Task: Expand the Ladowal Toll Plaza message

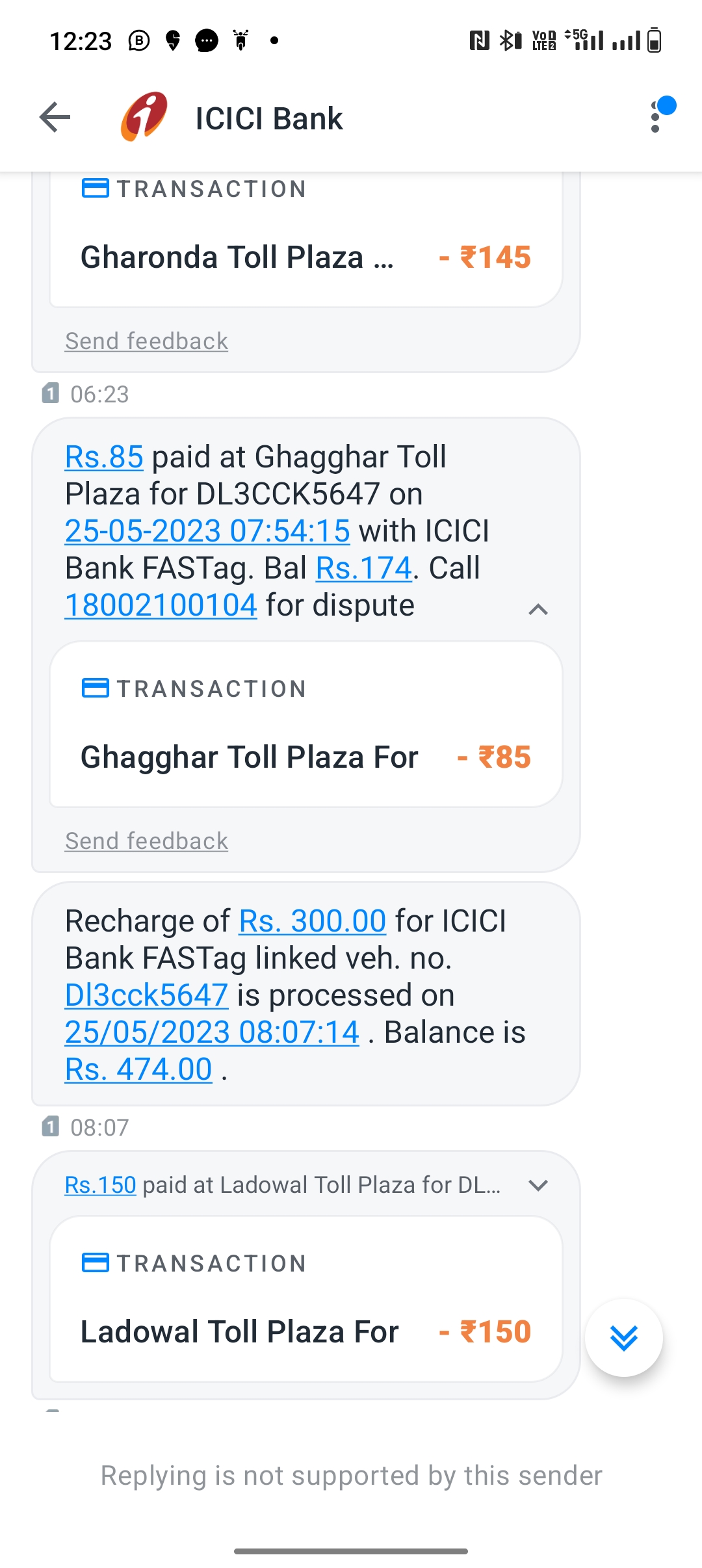Action: coord(538,1185)
